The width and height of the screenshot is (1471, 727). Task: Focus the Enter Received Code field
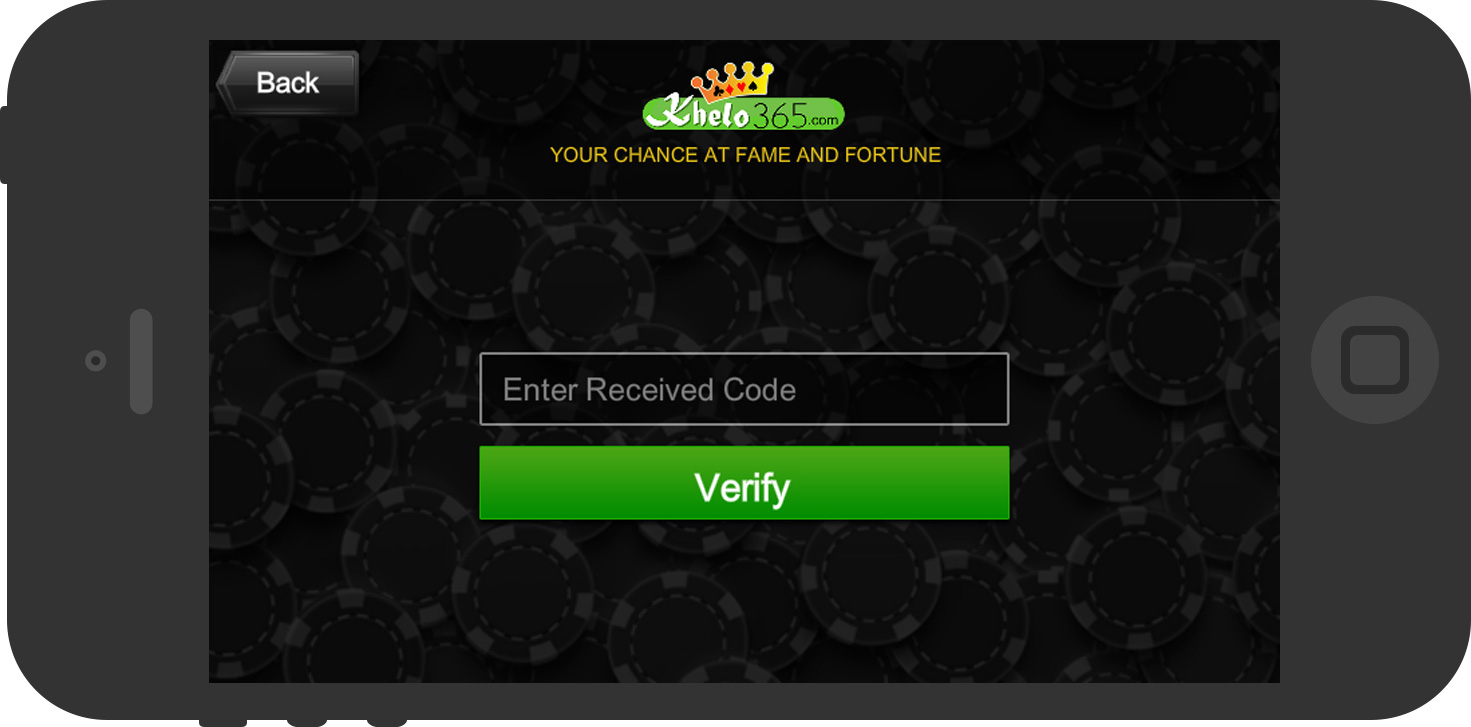click(x=744, y=389)
